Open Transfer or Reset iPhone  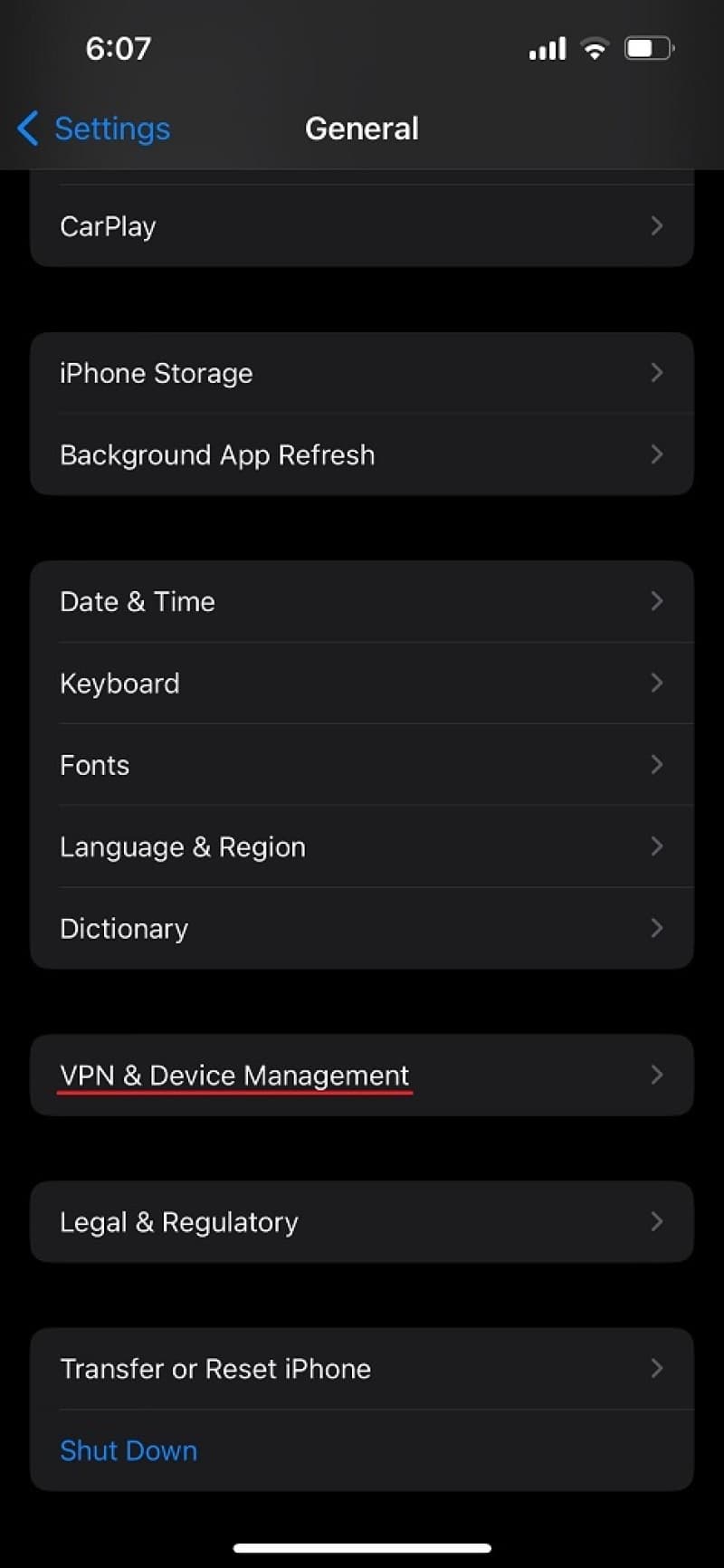[x=362, y=1368]
